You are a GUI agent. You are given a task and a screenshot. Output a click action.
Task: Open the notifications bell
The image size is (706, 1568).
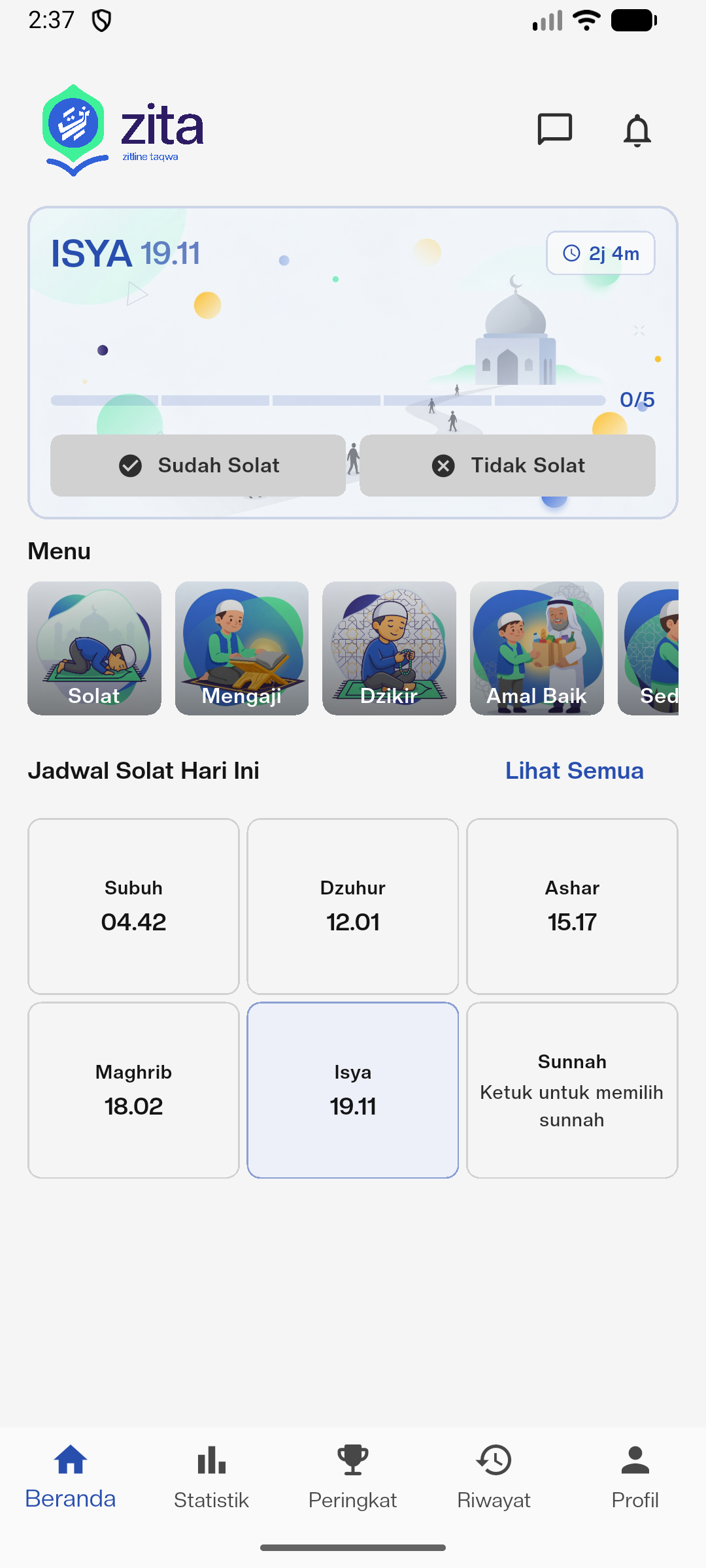[x=637, y=129]
